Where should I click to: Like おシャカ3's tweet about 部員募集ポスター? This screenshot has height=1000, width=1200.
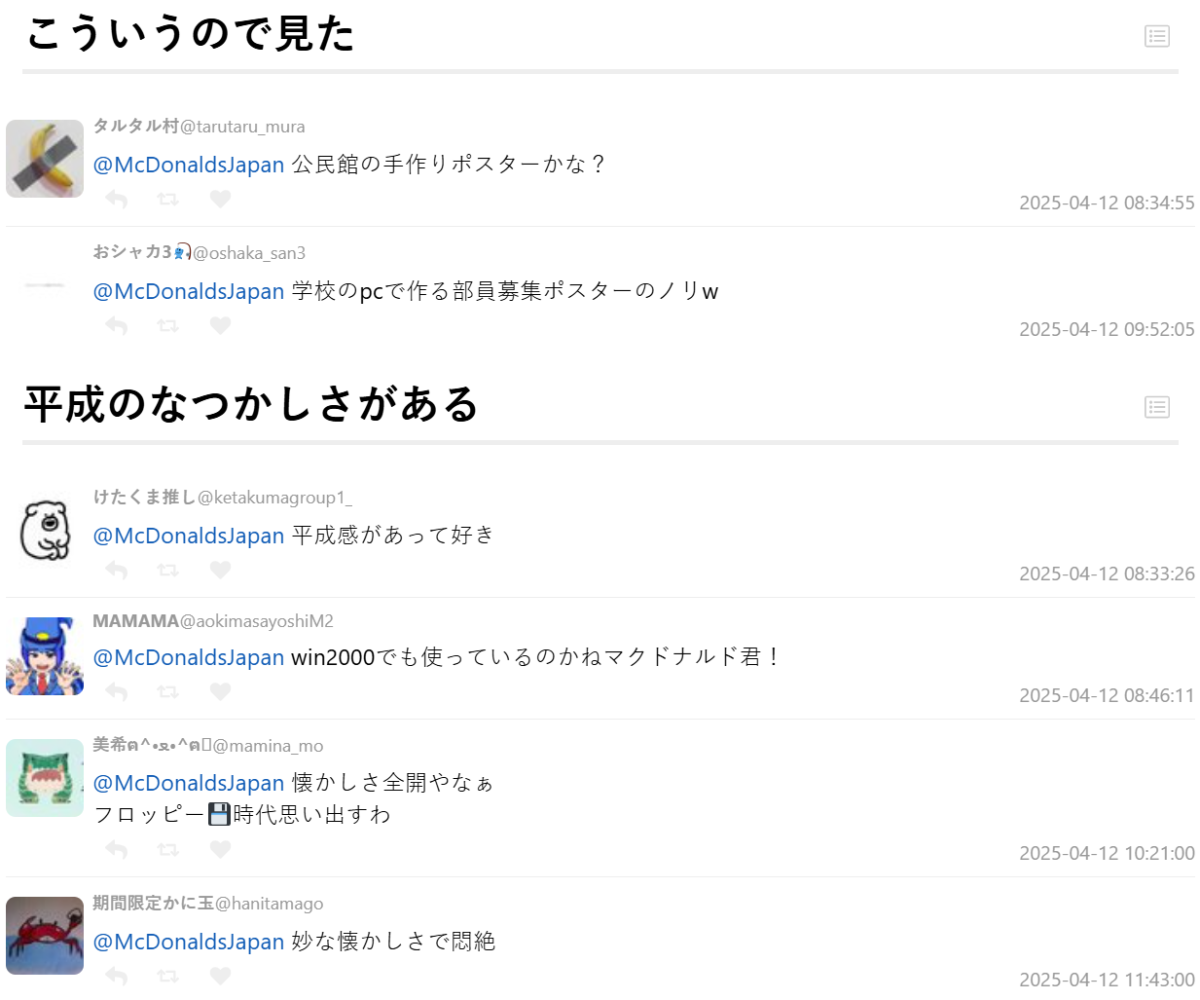220,325
